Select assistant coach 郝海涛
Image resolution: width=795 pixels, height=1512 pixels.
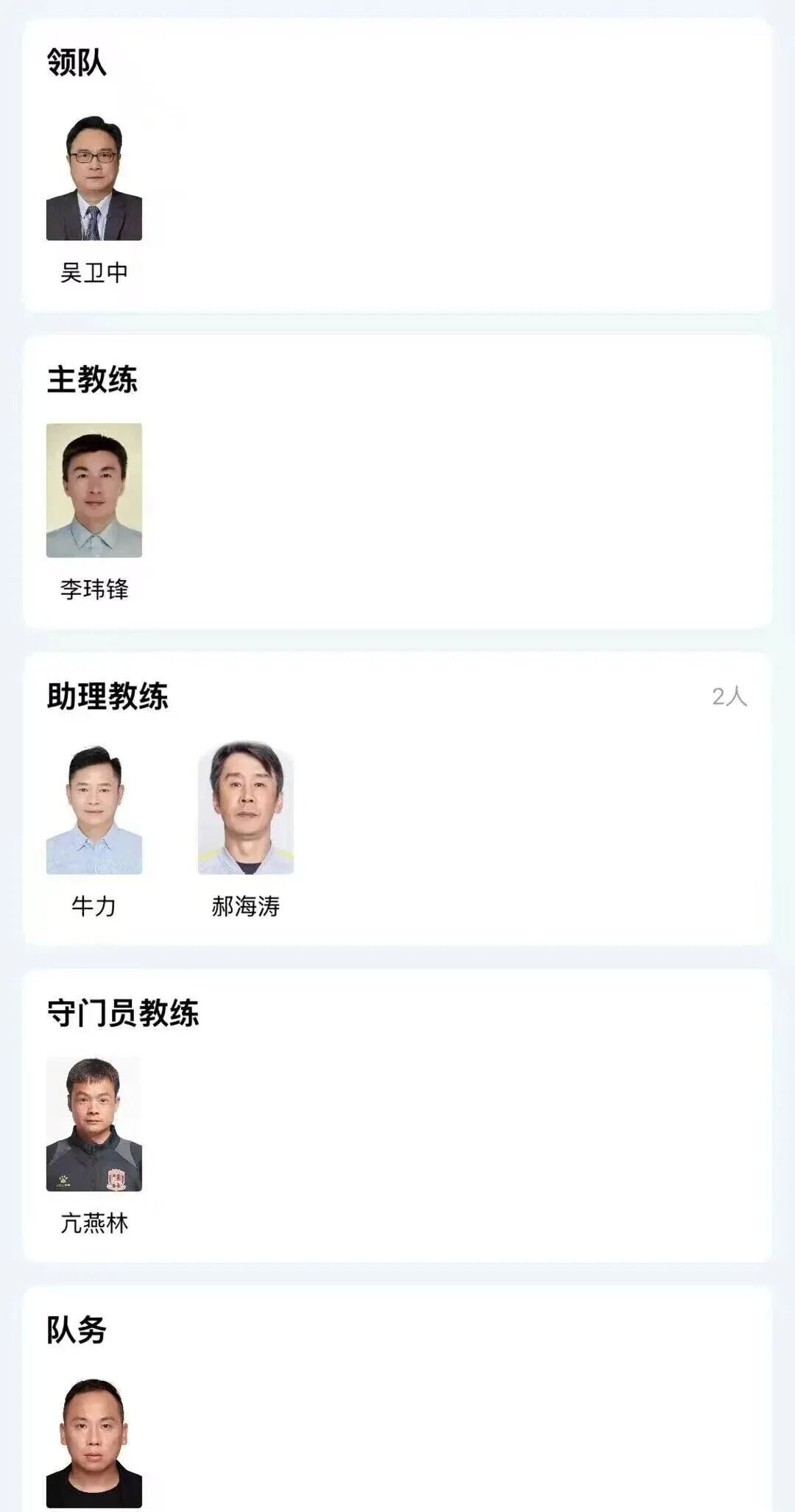click(246, 808)
